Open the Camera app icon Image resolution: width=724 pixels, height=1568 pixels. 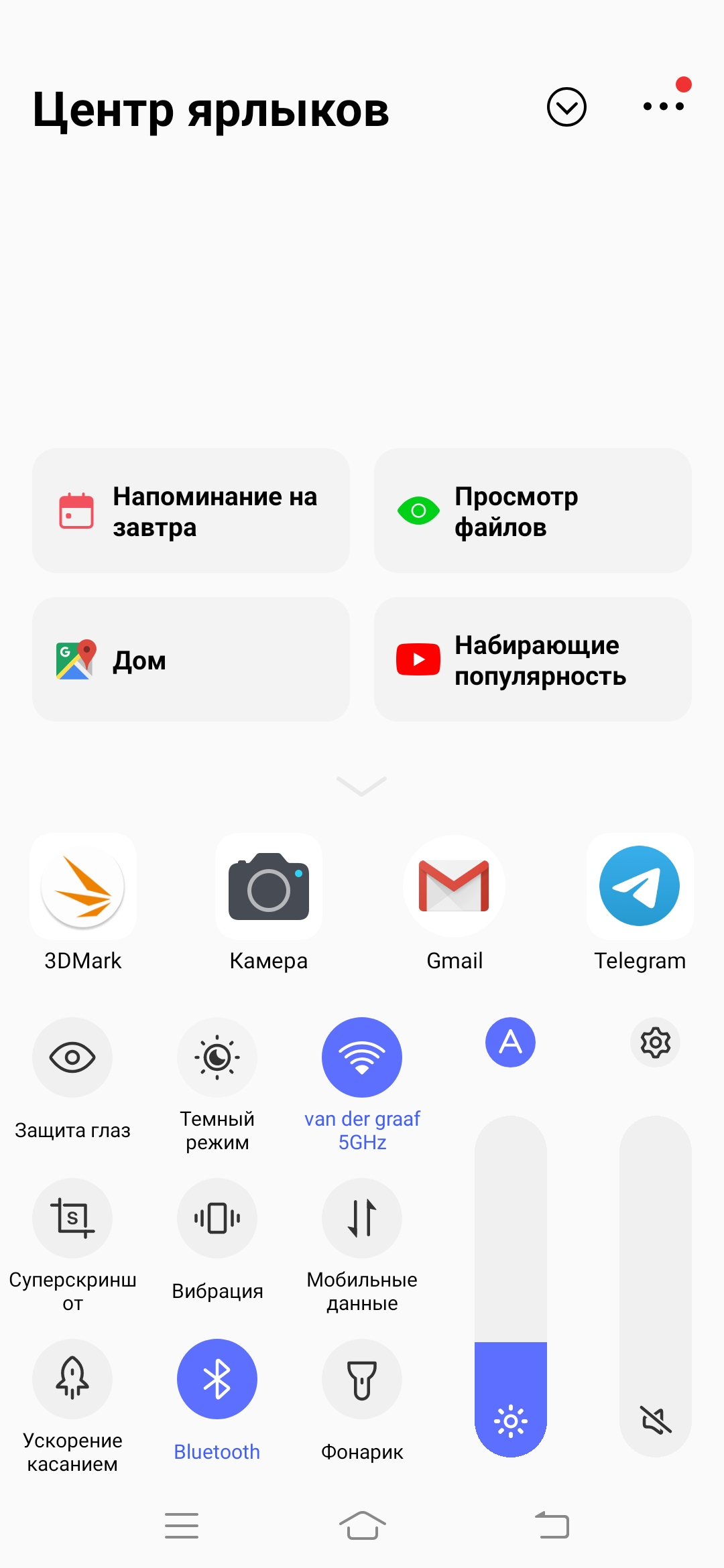click(269, 887)
